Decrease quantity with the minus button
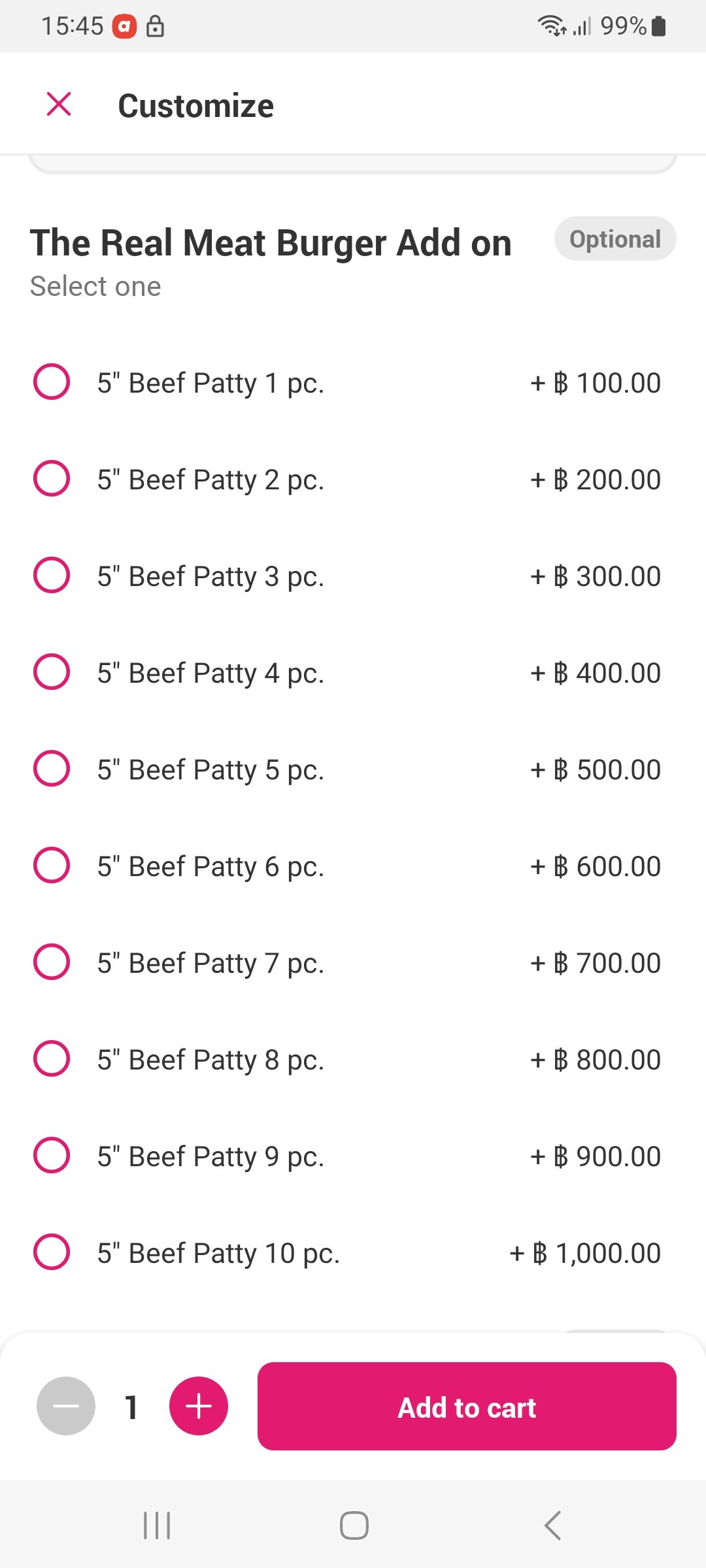 66,1406
